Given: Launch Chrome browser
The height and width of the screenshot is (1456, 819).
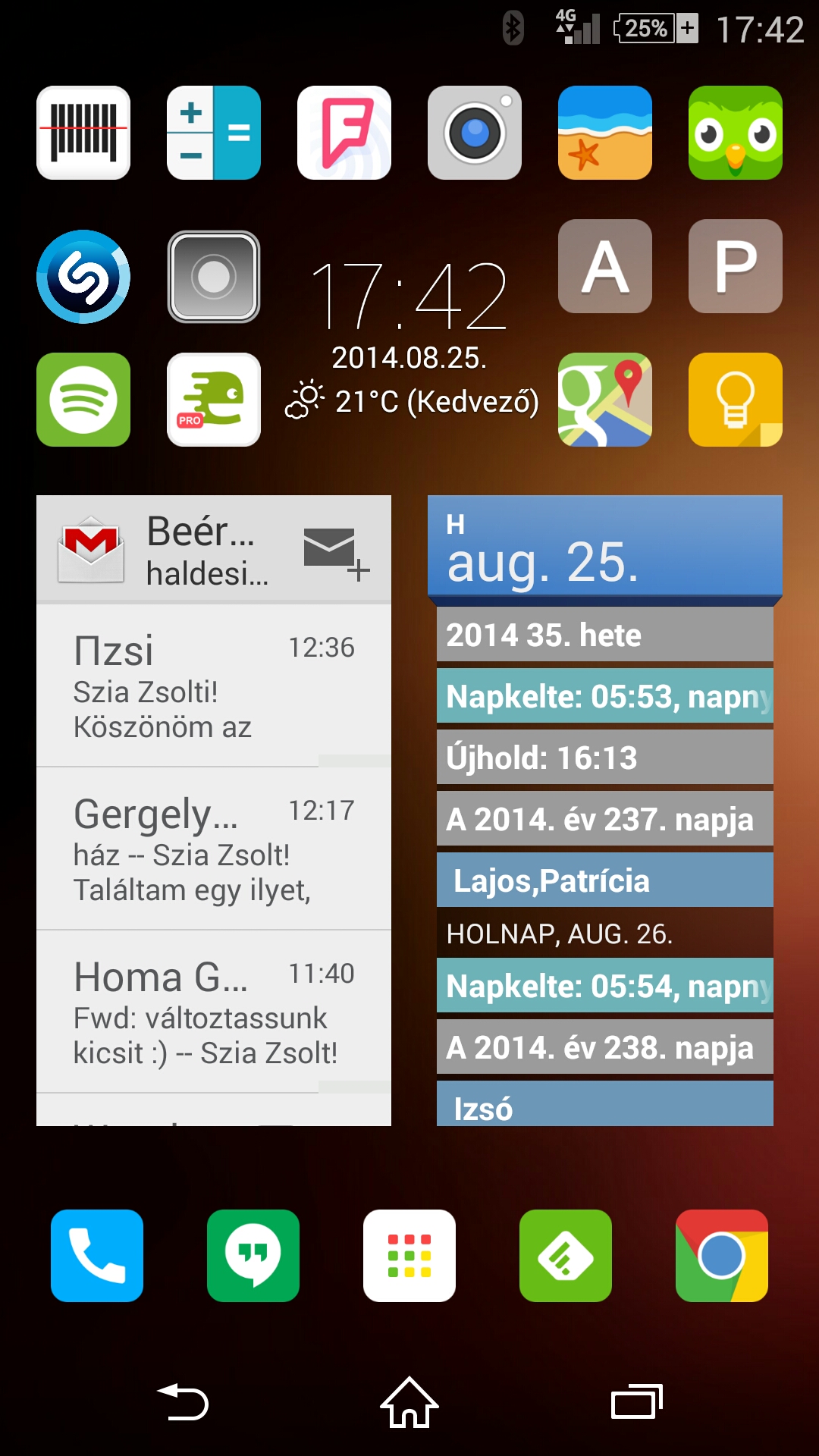Looking at the screenshot, I should [x=722, y=1256].
